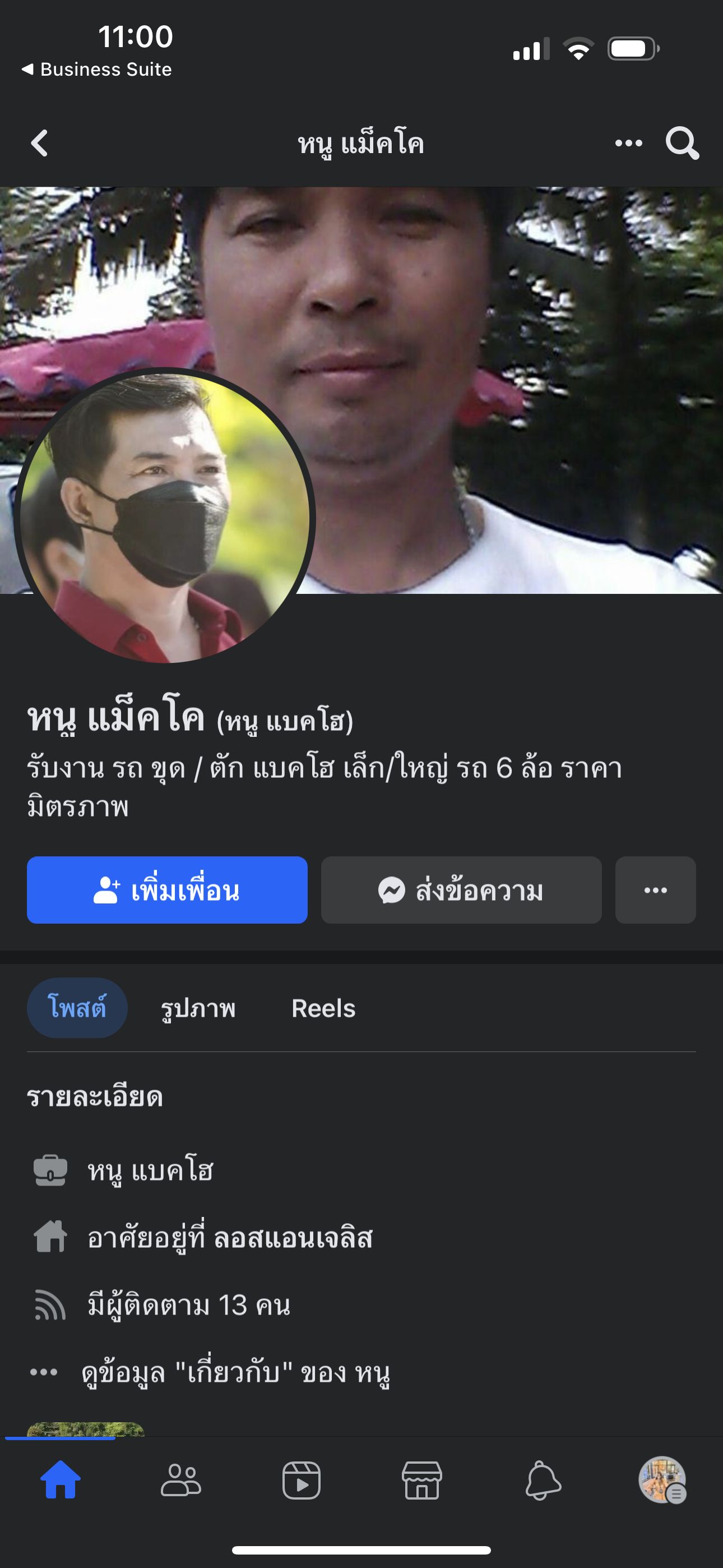Open the header three-dot menu
The height and width of the screenshot is (1568, 723).
[628, 144]
